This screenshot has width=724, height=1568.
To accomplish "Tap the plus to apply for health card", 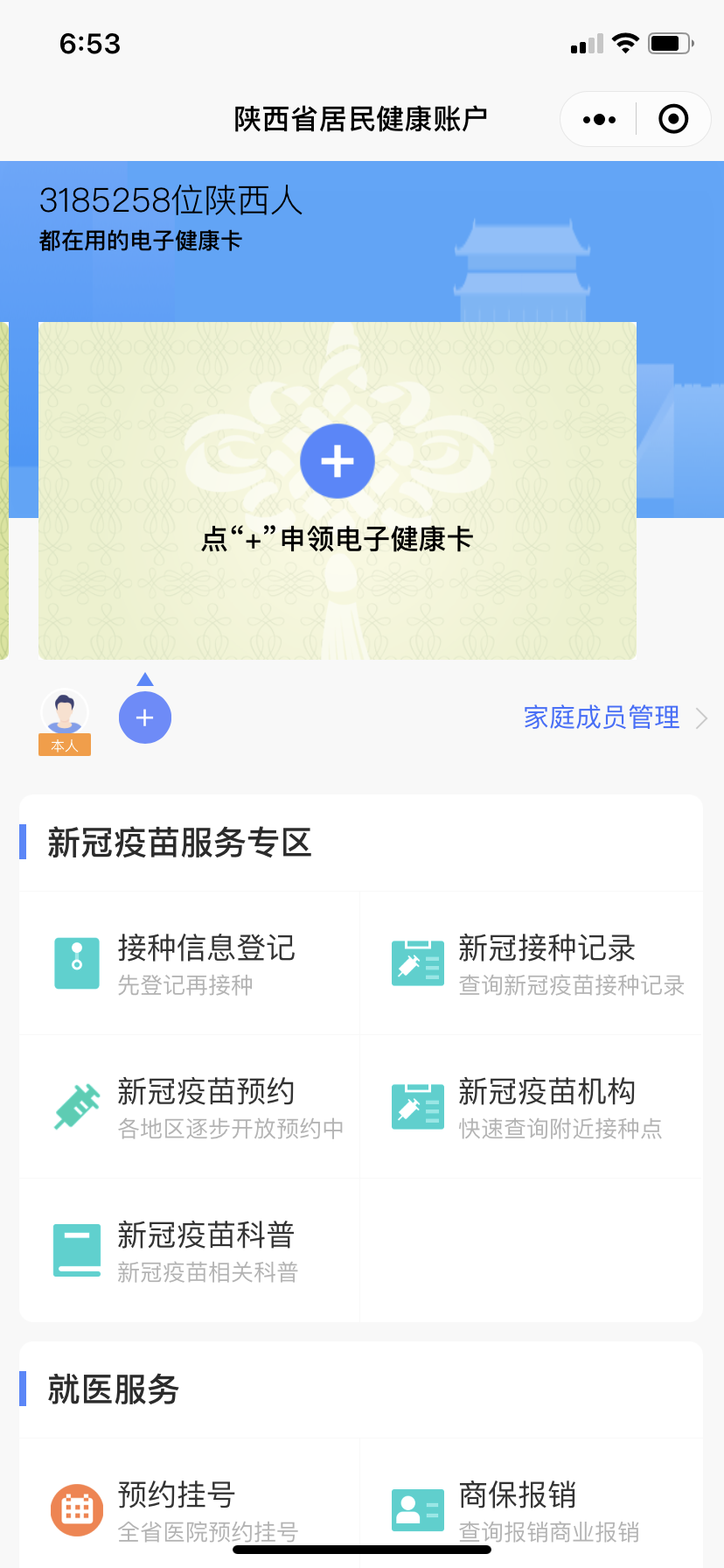I will 338,461.
